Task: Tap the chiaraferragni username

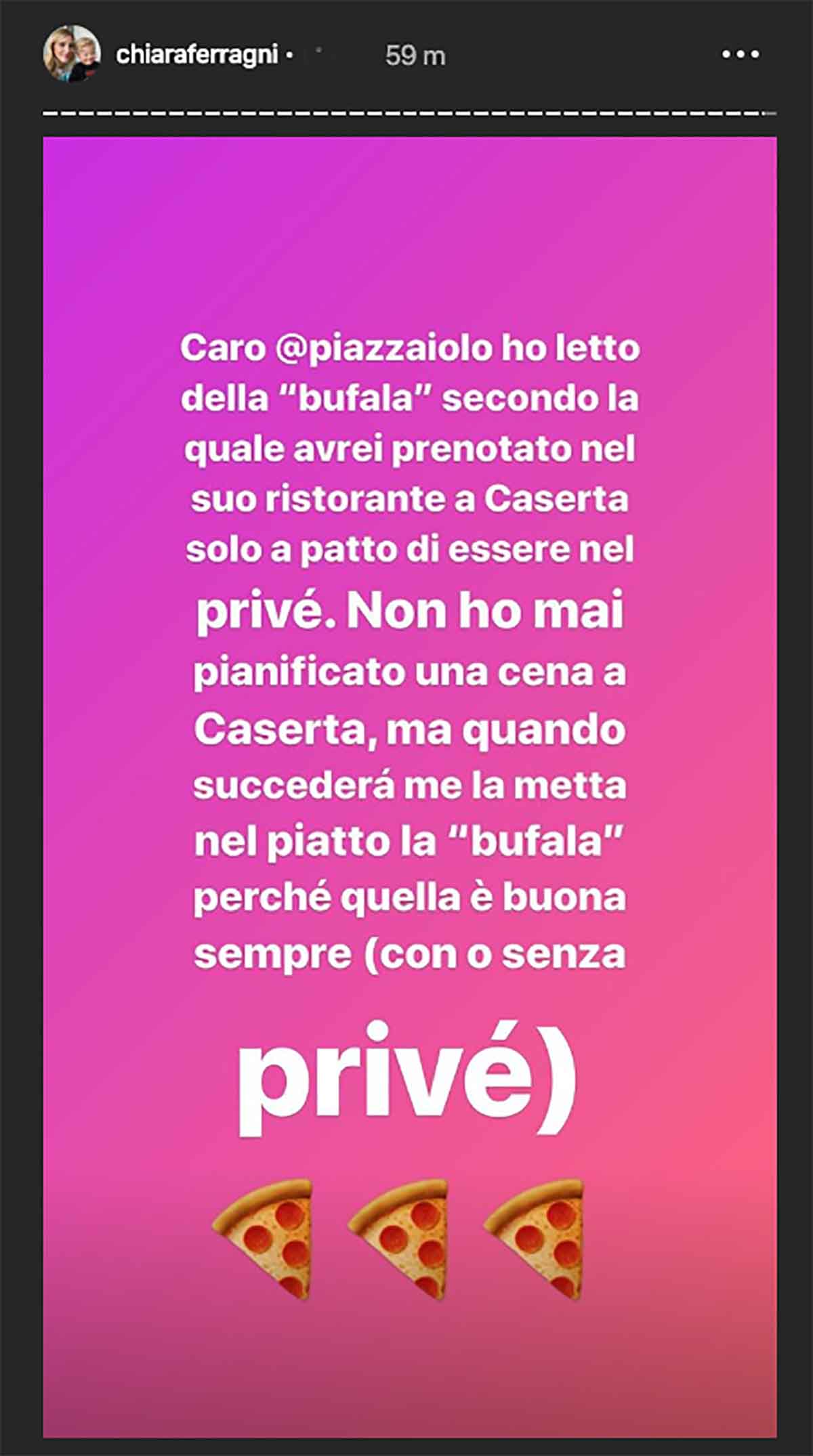Action: click(197, 55)
